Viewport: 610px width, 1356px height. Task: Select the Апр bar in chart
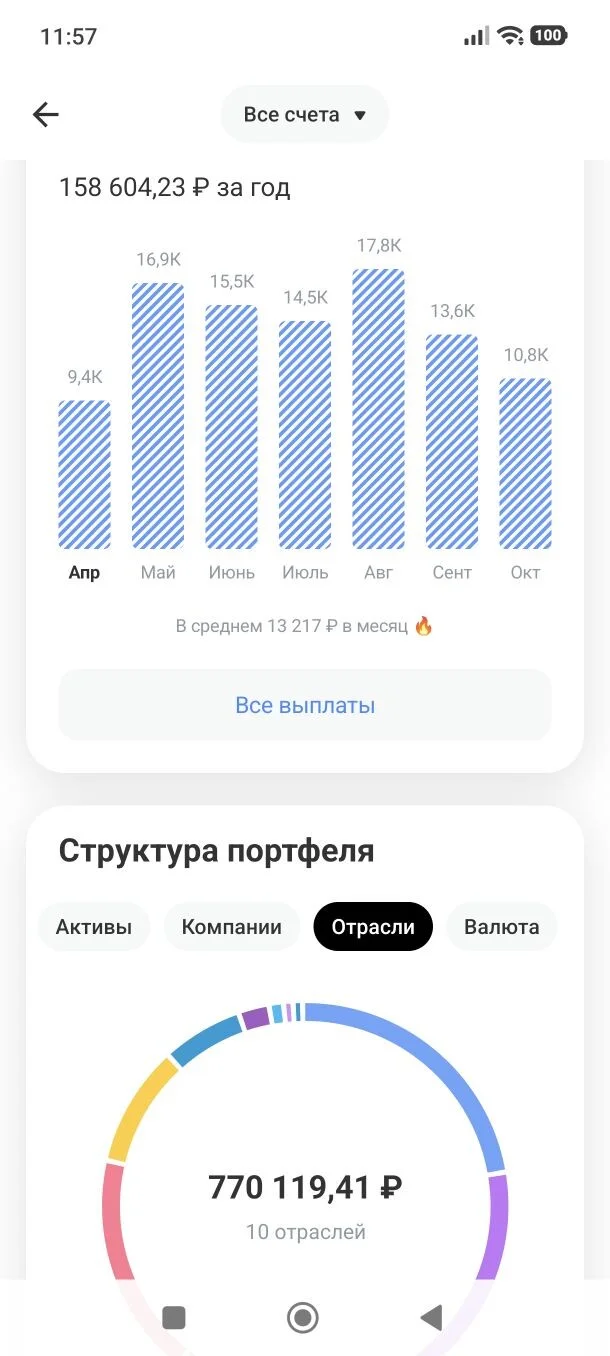pyautogui.click(x=84, y=475)
